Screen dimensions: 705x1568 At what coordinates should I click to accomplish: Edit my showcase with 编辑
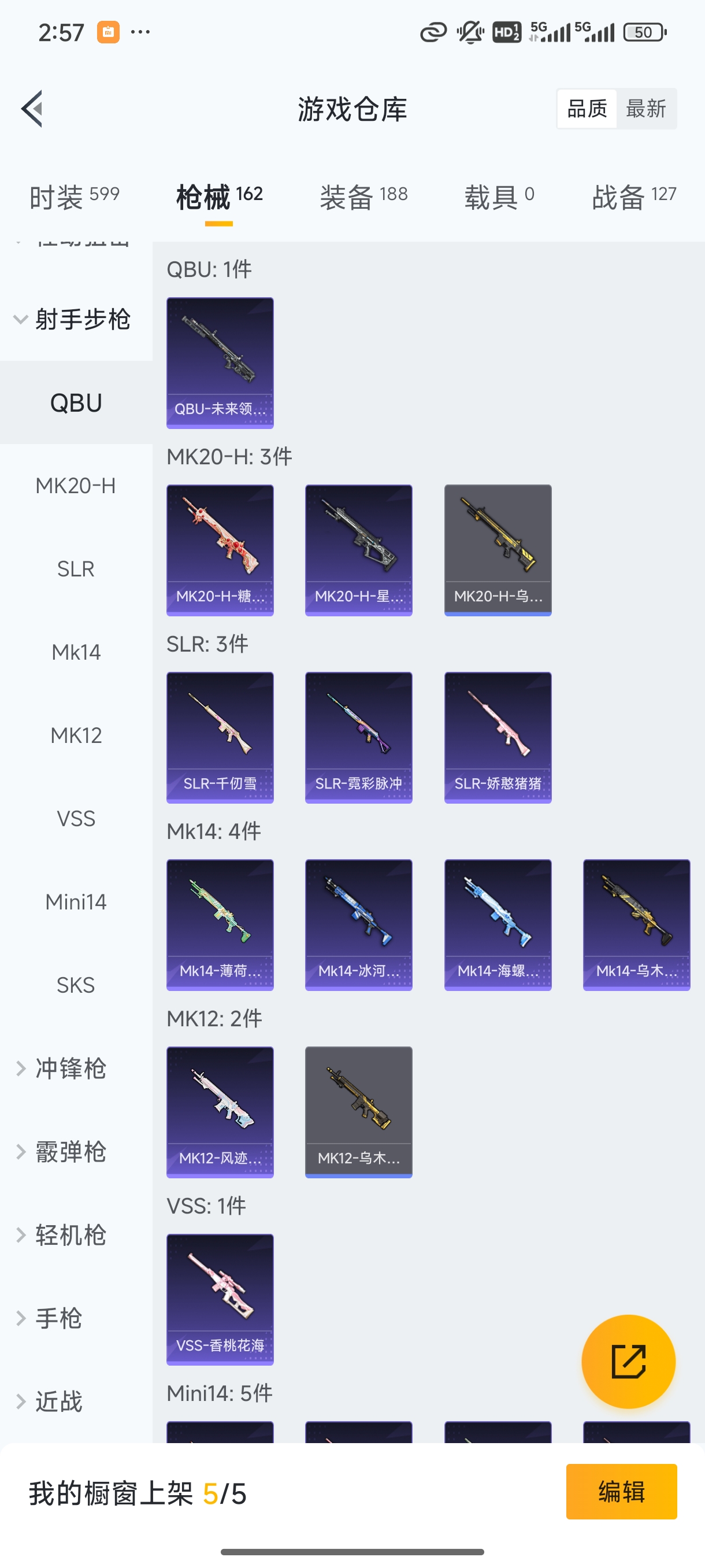pyautogui.click(x=621, y=1491)
